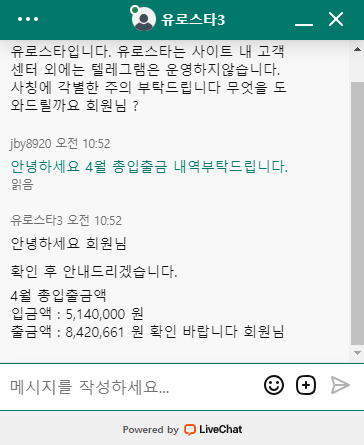Viewport: 364px width, 445px height.
Task: Open the Powered by LiveChat link
Action: pyautogui.click(x=182, y=429)
